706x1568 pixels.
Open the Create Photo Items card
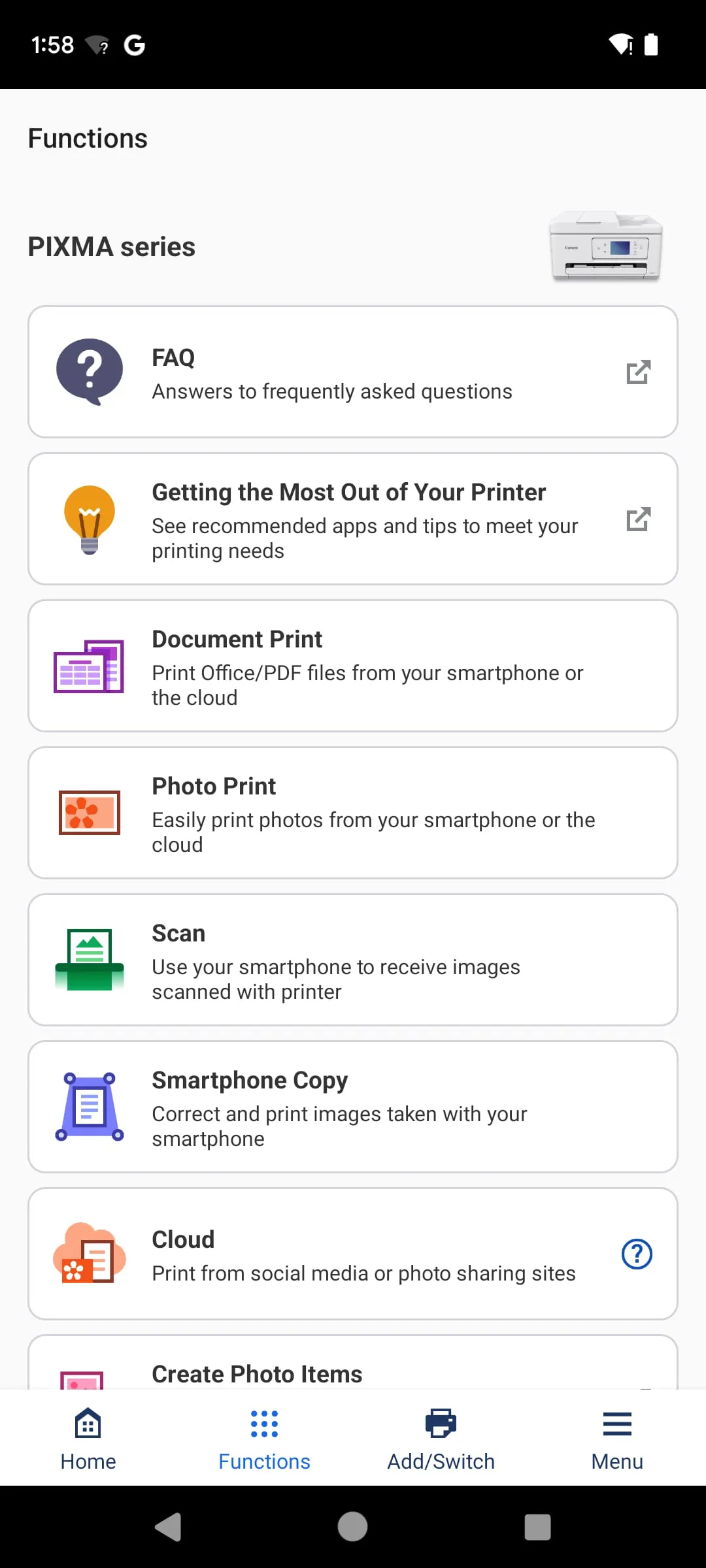[x=353, y=1365]
